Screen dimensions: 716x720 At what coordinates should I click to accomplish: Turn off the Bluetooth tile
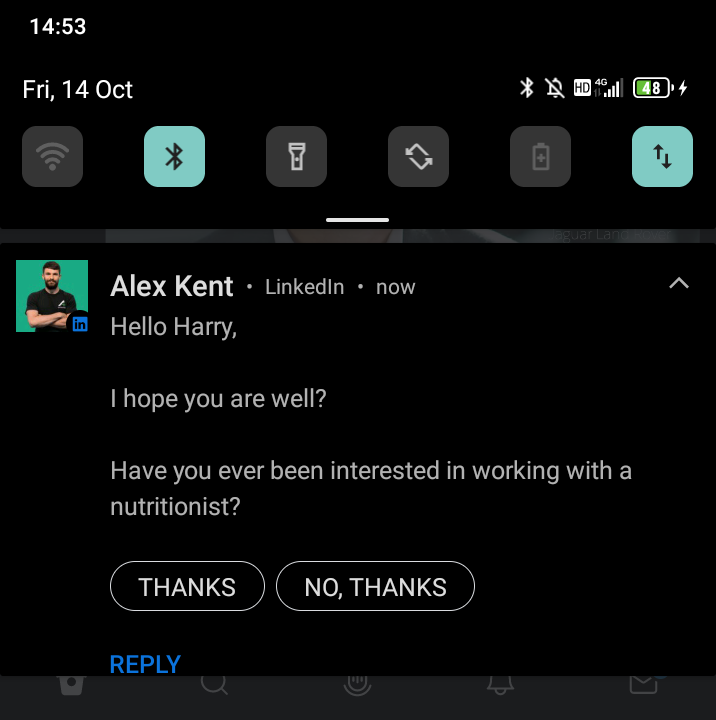coord(174,157)
